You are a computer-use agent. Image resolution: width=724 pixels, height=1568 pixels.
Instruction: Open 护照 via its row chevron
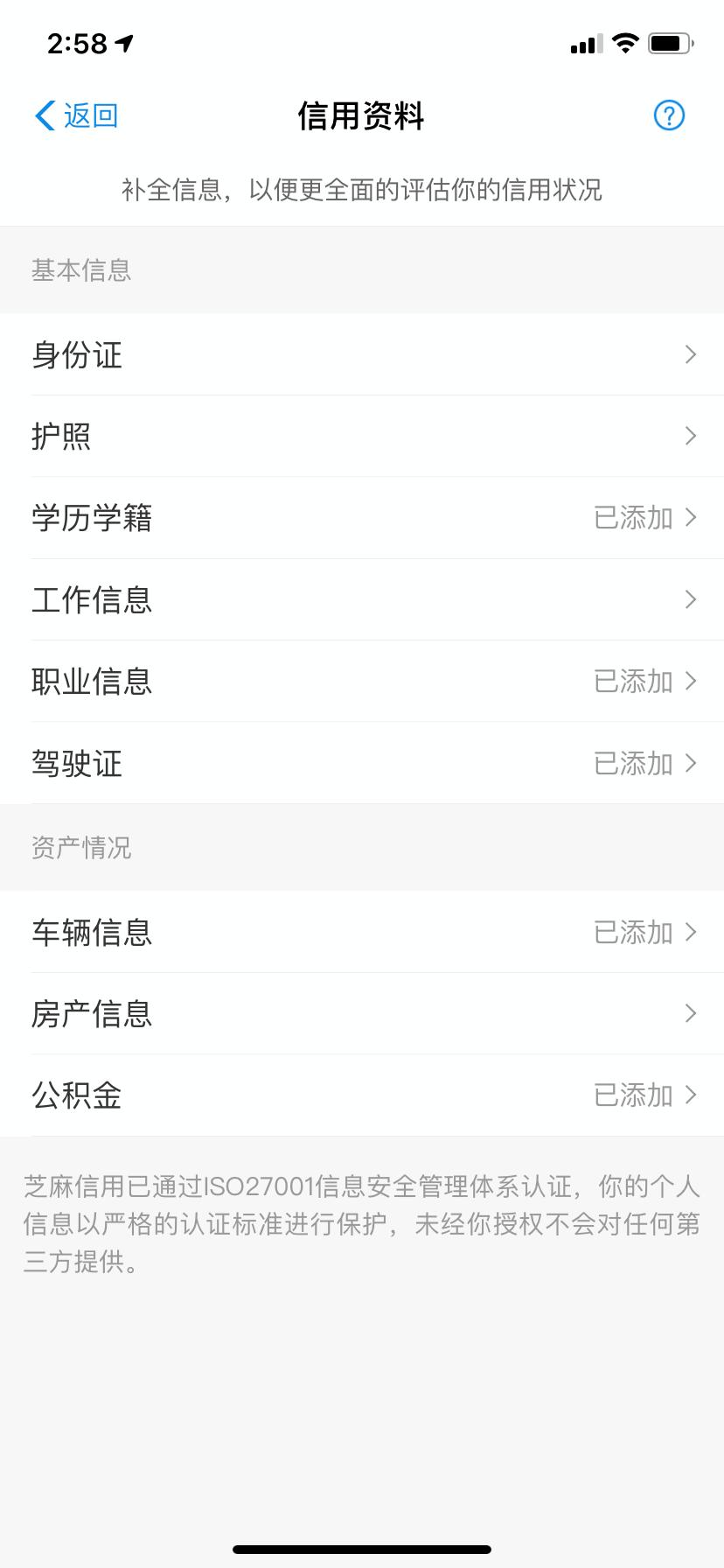[x=690, y=437]
